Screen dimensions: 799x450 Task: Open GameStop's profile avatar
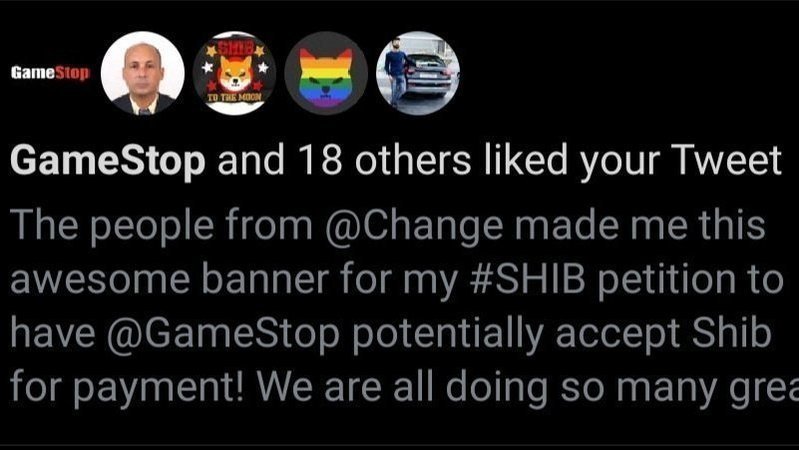pyautogui.click(x=50, y=73)
